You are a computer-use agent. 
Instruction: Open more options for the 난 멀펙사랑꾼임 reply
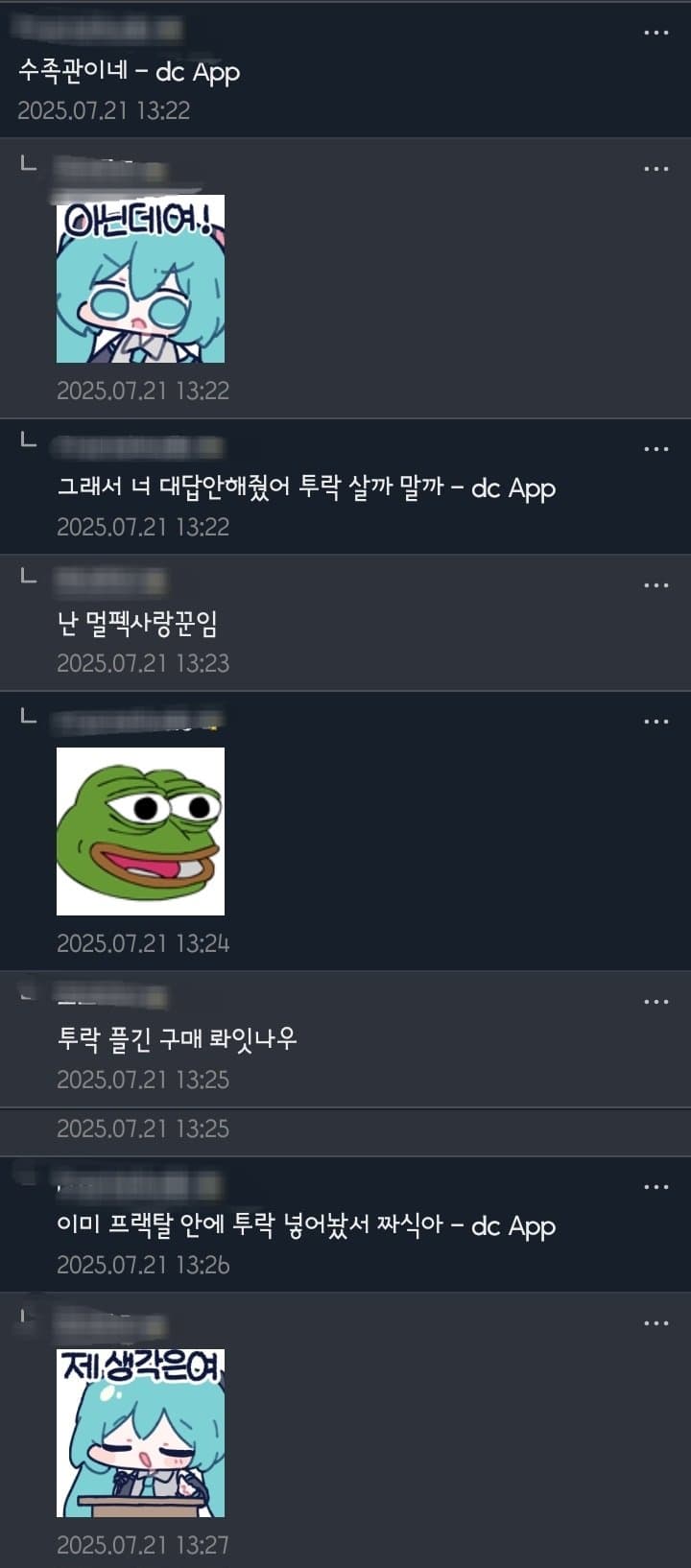click(x=656, y=585)
